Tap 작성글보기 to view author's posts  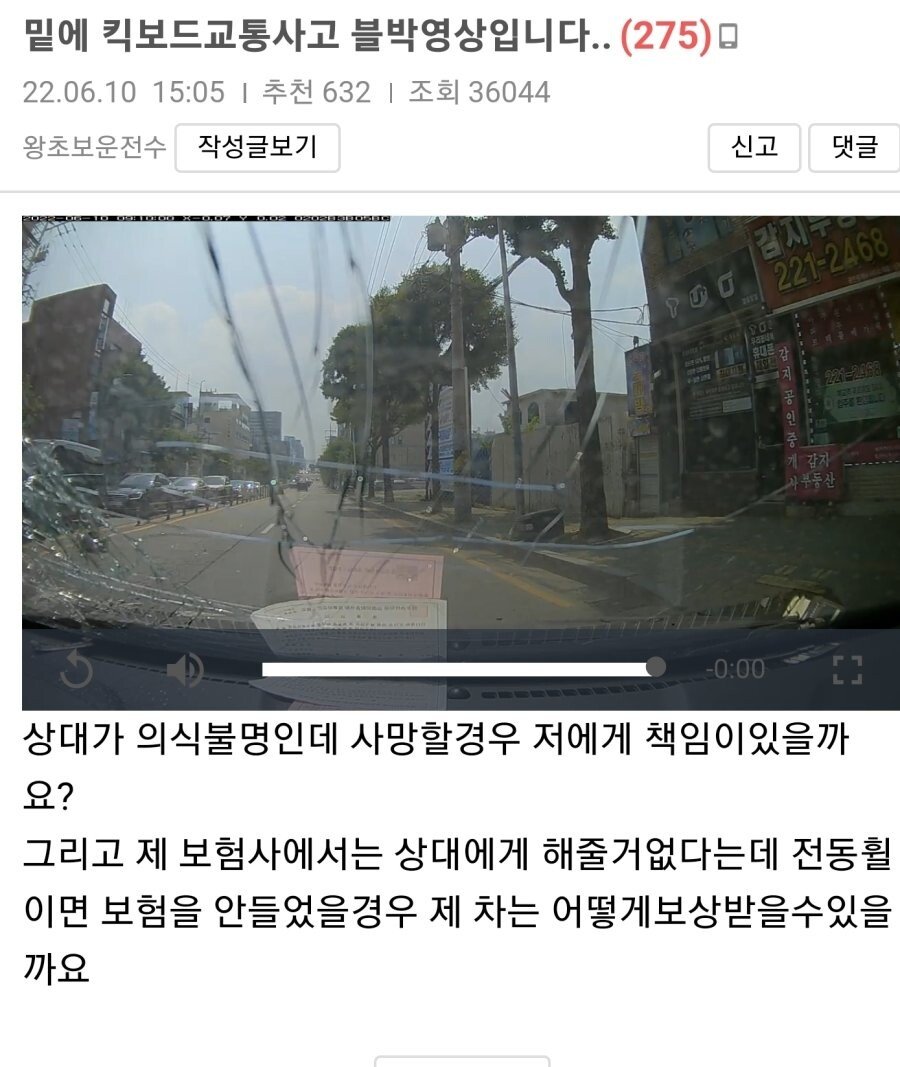click(257, 148)
